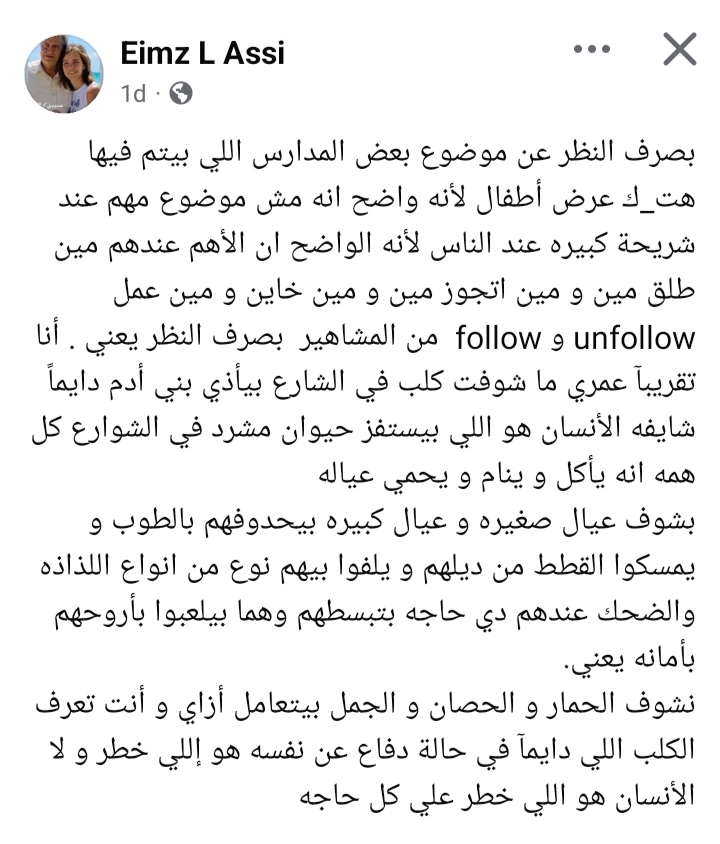Open Eimz L Assi's profile picture
The image size is (720, 844).
coord(63,73)
